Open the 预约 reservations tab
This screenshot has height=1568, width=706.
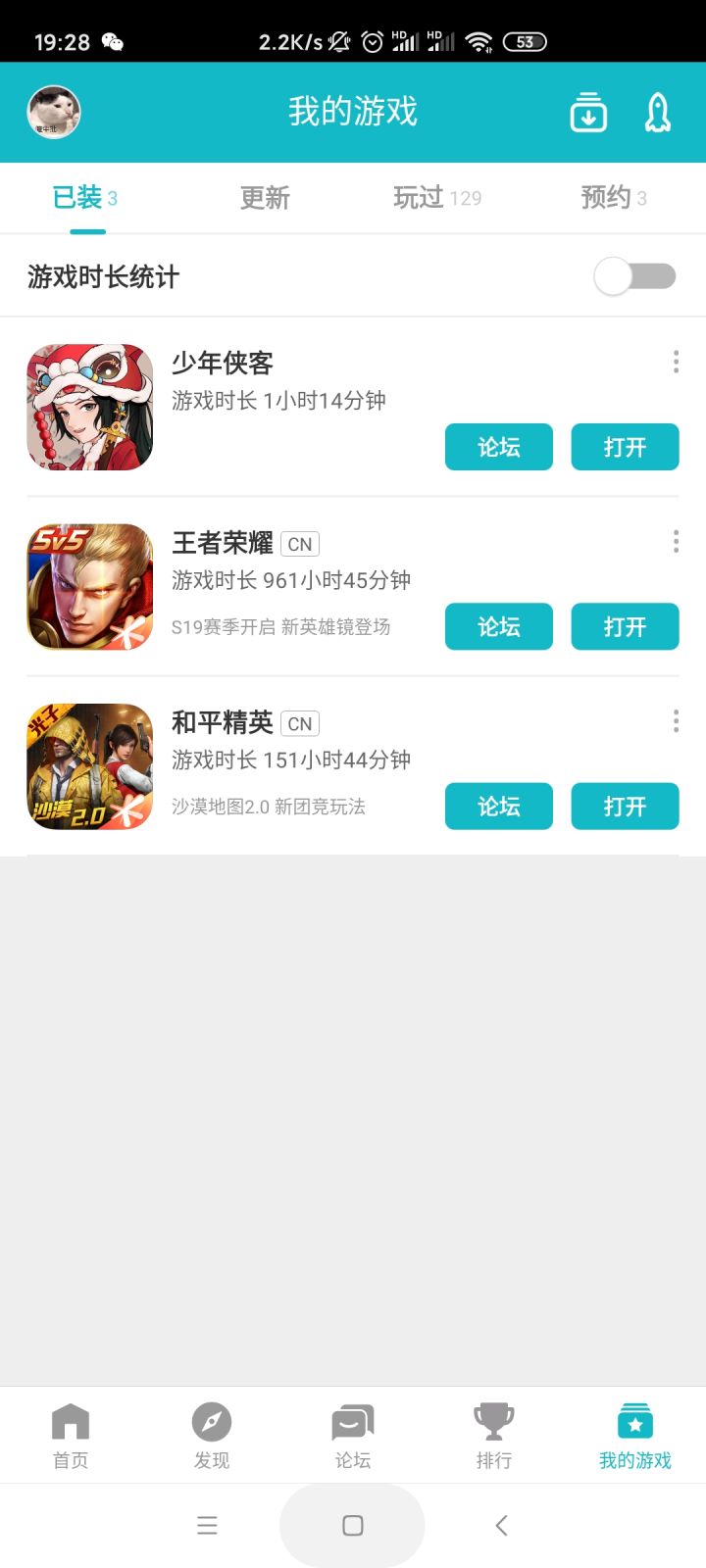(x=614, y=198)
